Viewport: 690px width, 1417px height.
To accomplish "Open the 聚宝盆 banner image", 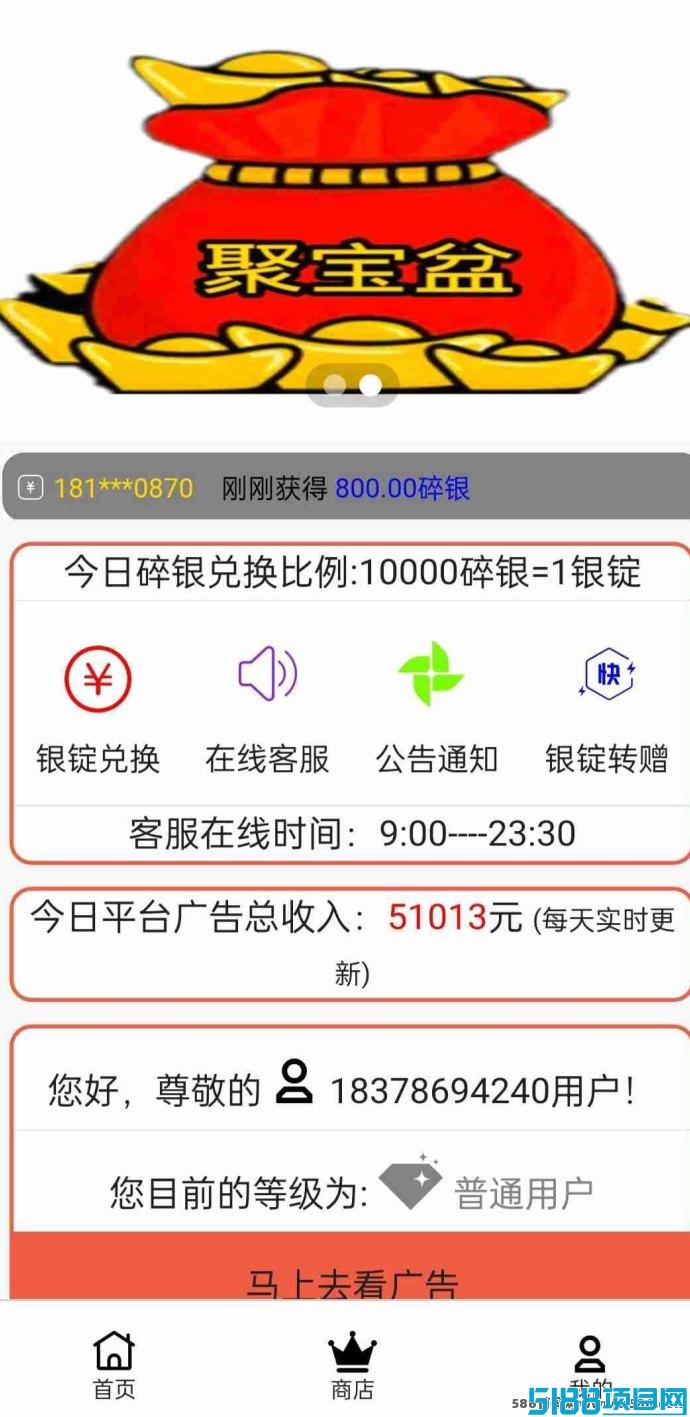I will pyautogui.click(x=345, y=220).
